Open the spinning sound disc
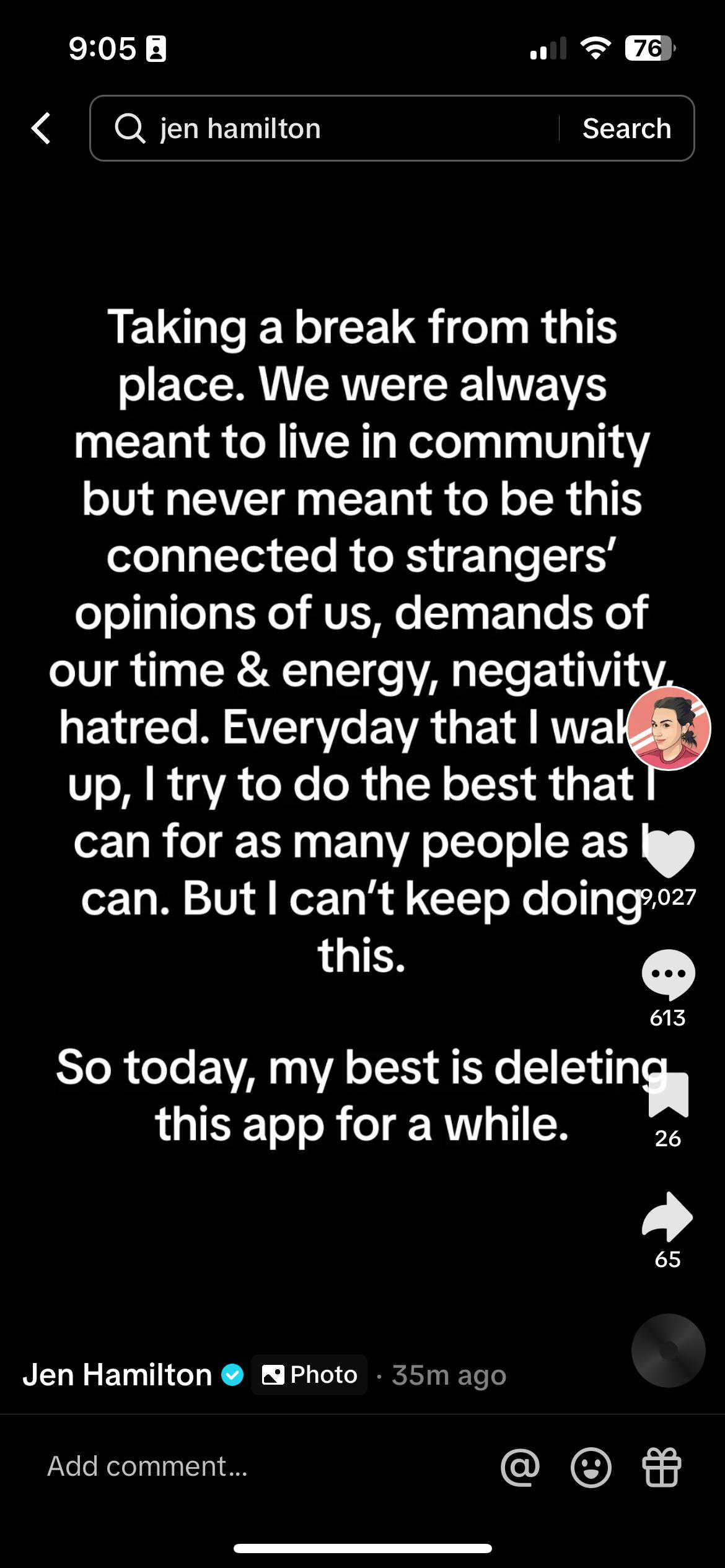 pos(668,1350)
